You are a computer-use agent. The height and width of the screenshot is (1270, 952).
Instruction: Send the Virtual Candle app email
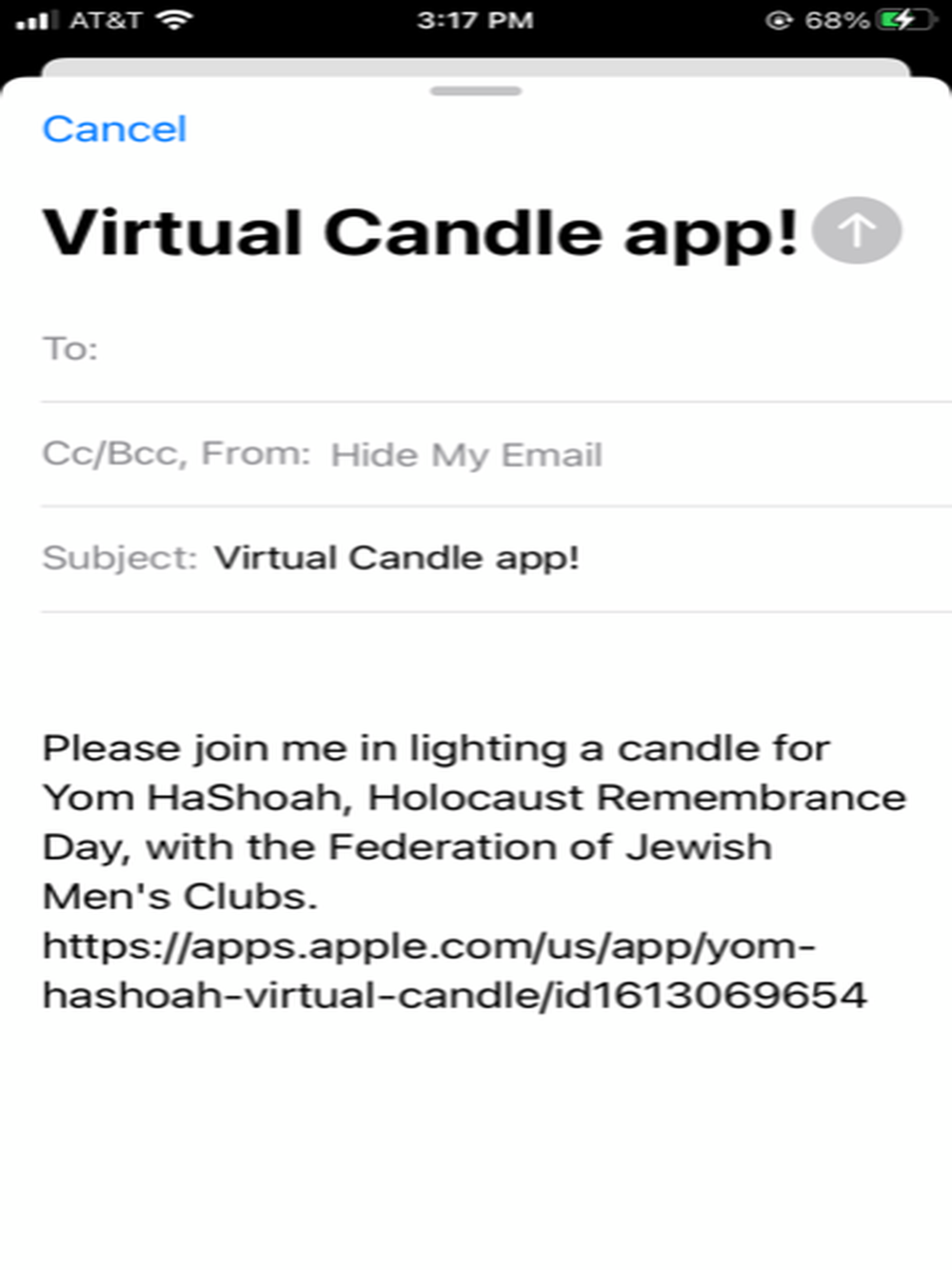856,230
